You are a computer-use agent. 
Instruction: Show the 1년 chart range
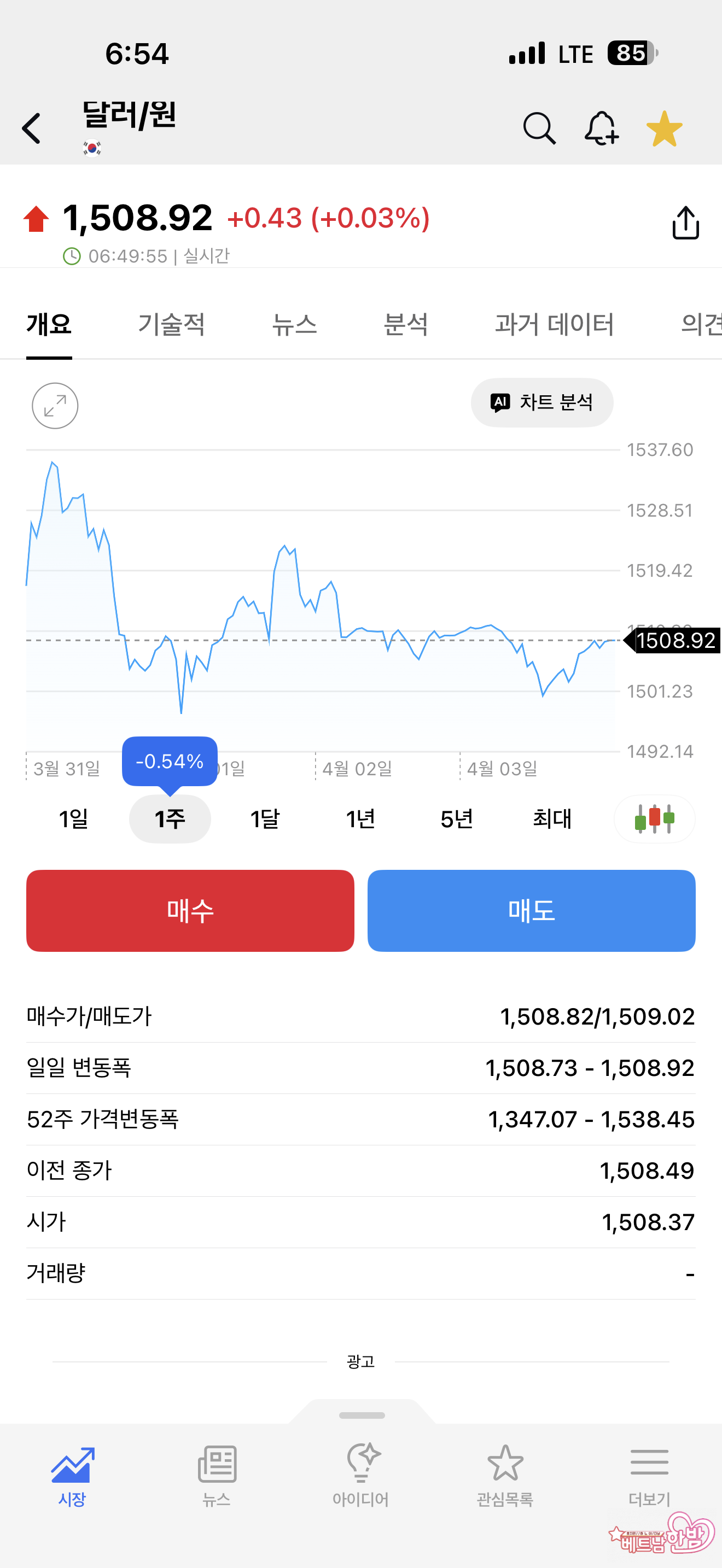point(360,818)
